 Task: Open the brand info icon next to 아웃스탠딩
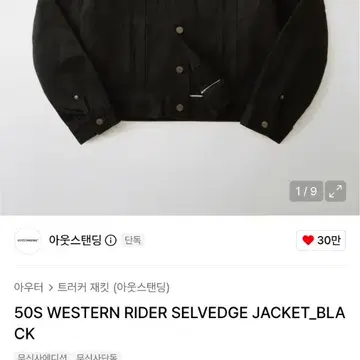click(111, 240)
